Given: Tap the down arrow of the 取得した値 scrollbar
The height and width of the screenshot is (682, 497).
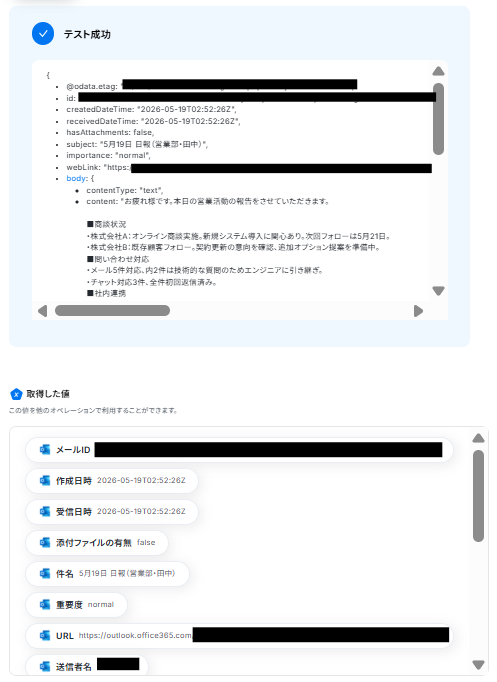Looking at the screenshot, I should coord(478,665).
